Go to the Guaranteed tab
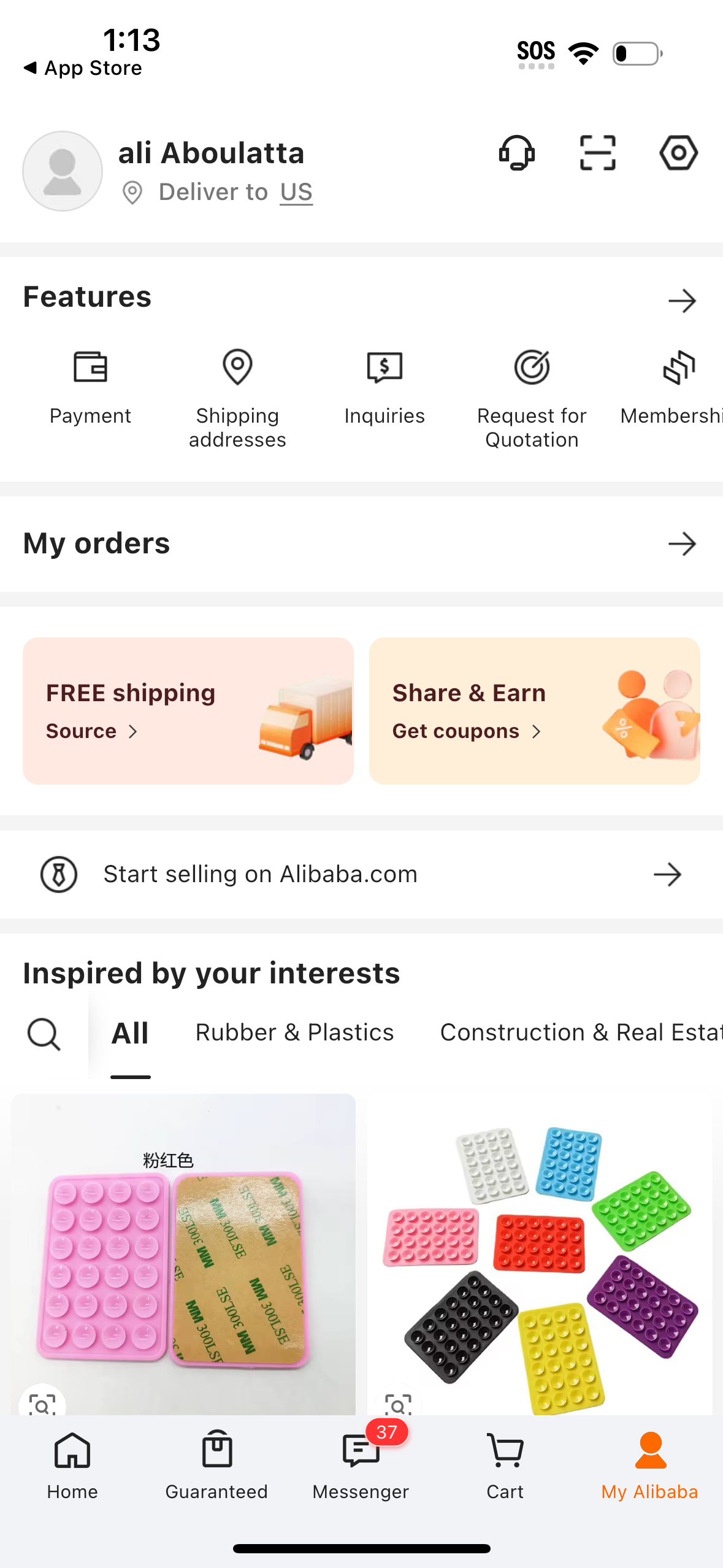The width and height of the screenshot is (723, 1568). pyautogui.click(x=216, y=1465)
